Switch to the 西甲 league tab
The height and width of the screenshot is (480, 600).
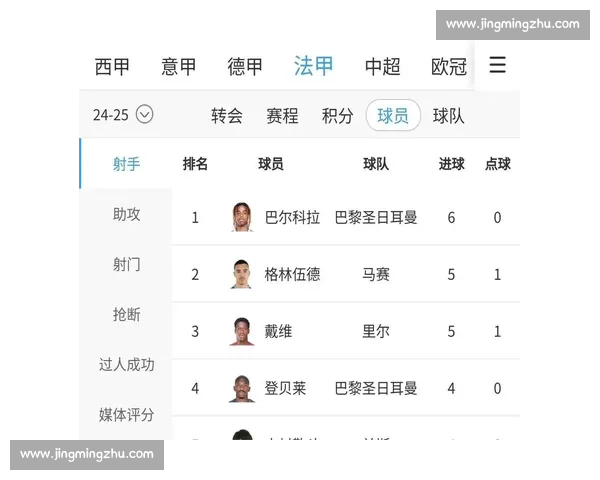(112, 67)
